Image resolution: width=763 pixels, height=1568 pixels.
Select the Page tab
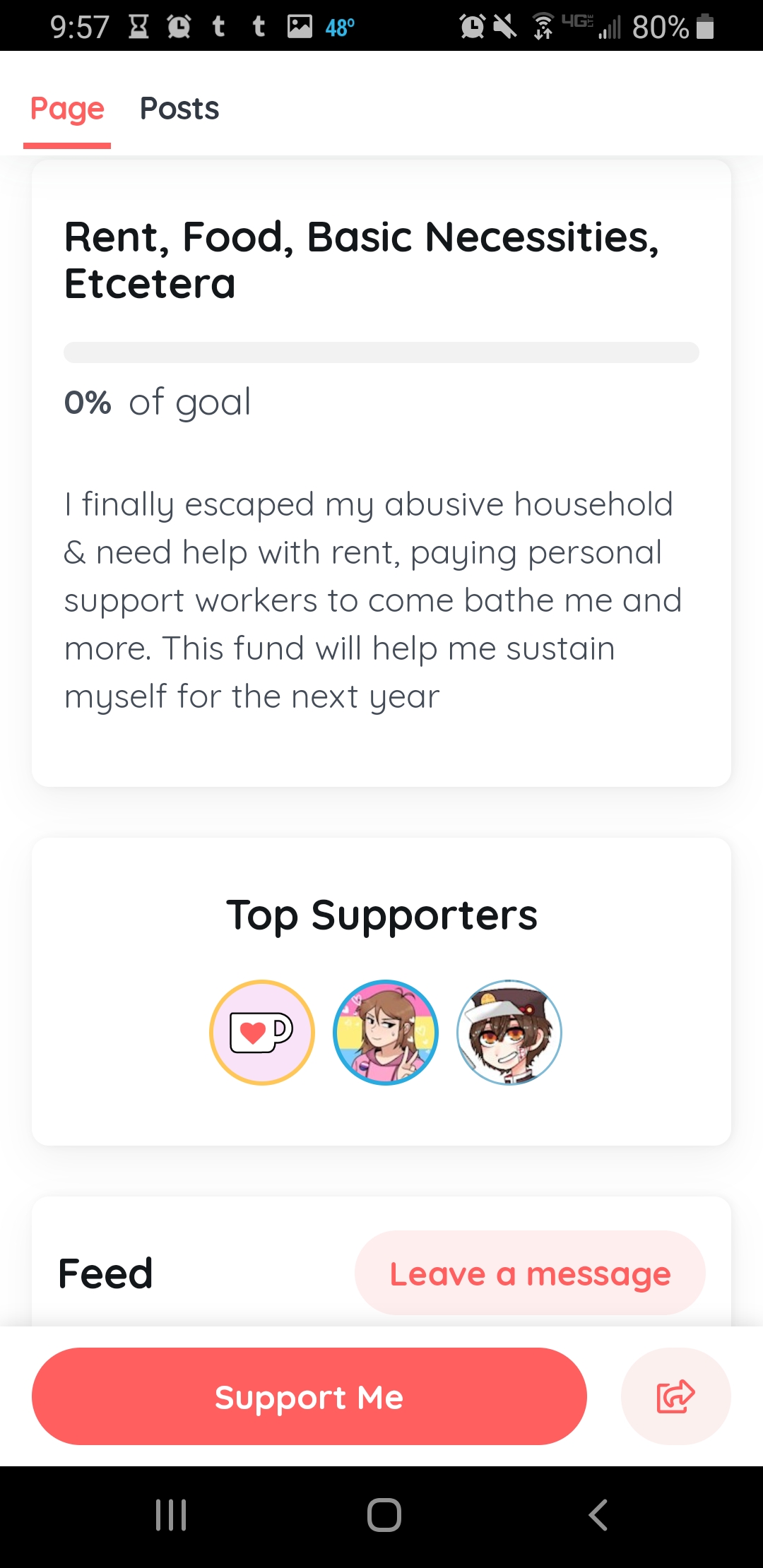click(67, 109)
